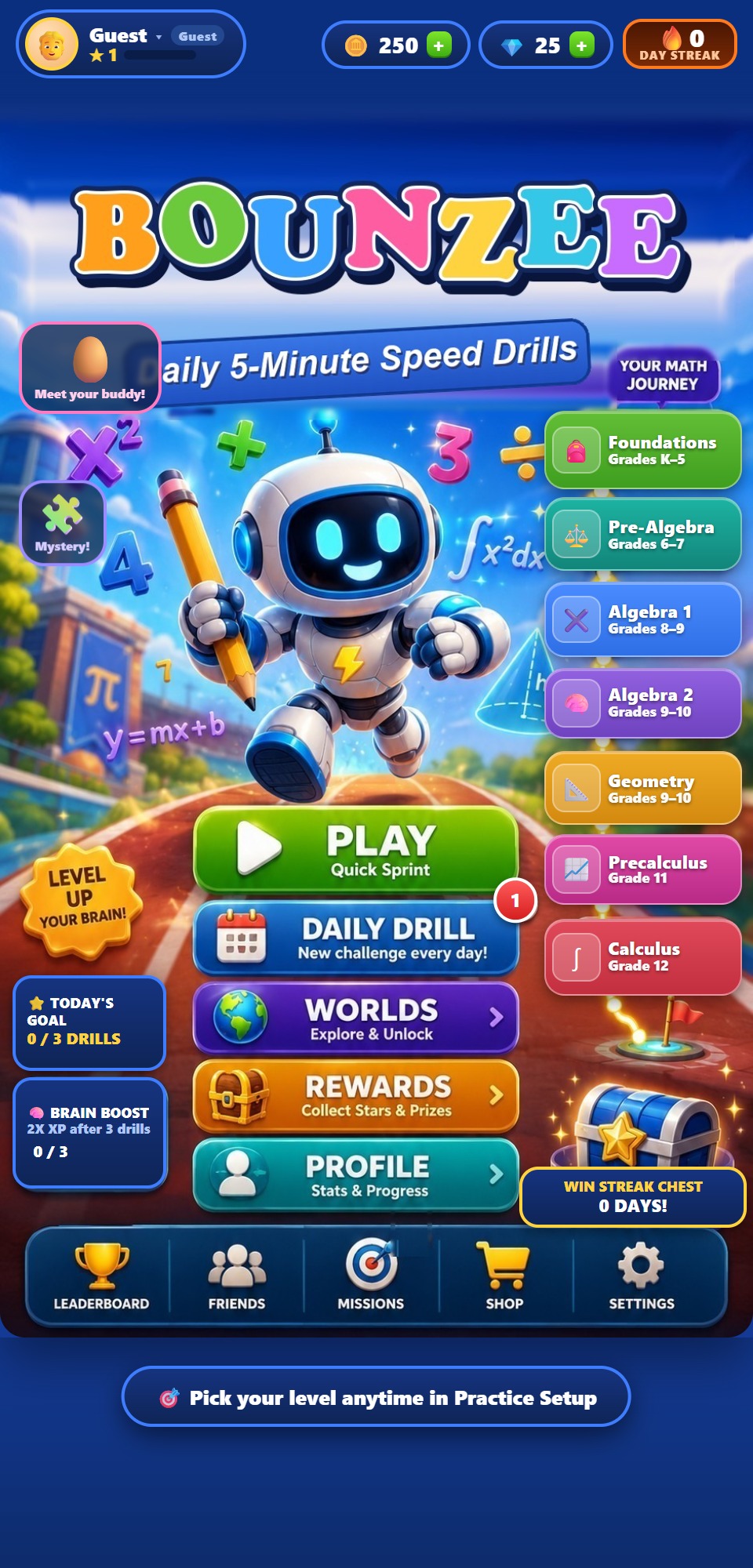
Task: Open the Leaderboard
Action: (101, 1276)
